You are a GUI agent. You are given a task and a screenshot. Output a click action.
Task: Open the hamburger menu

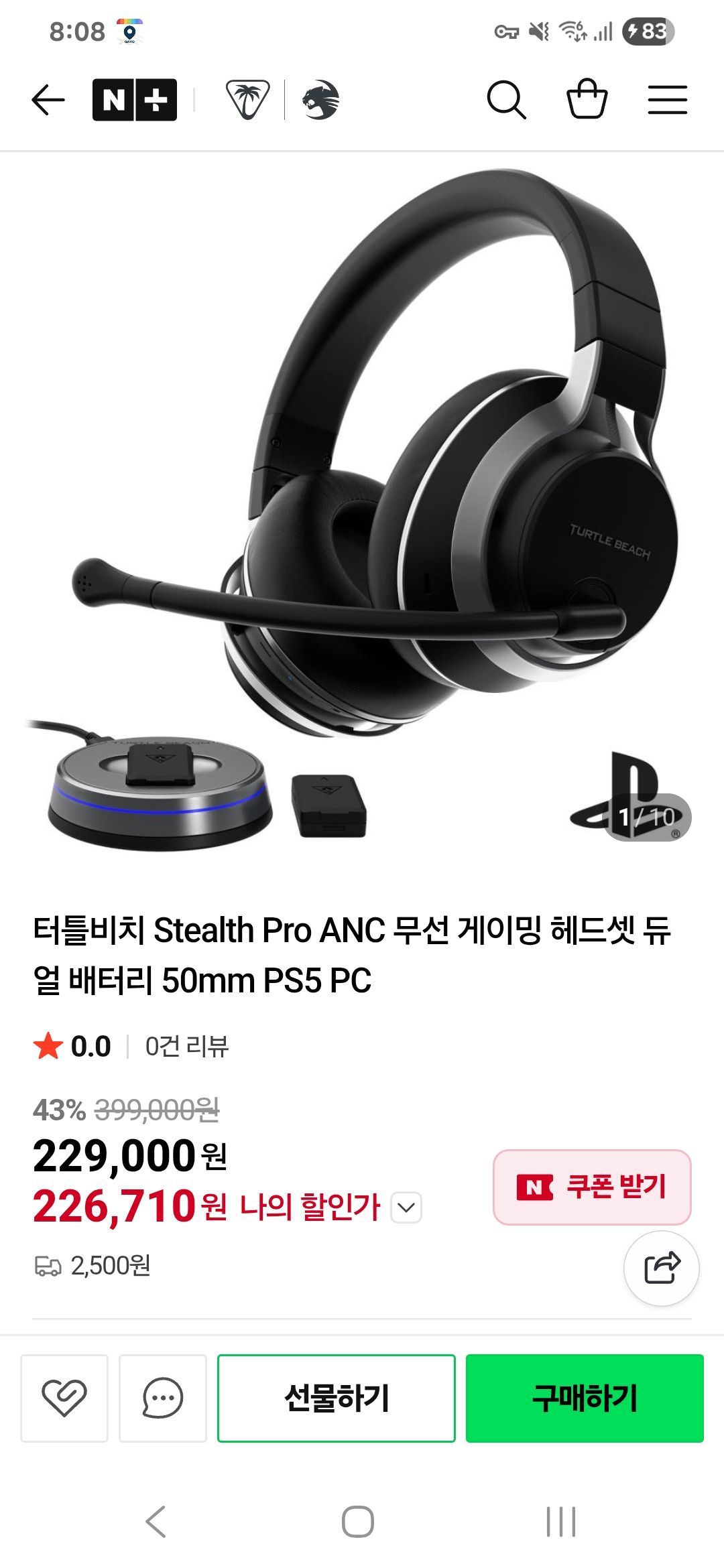(667, 101)
